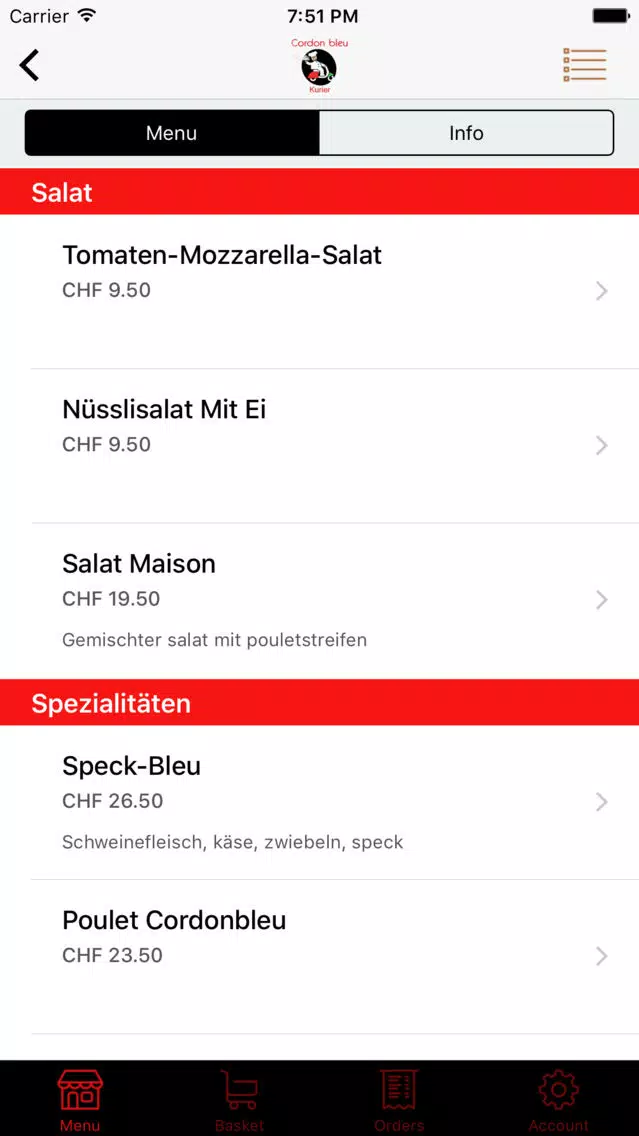639x1136 pixels.
Task: Select the Menu segment
Action: (172, 133)
